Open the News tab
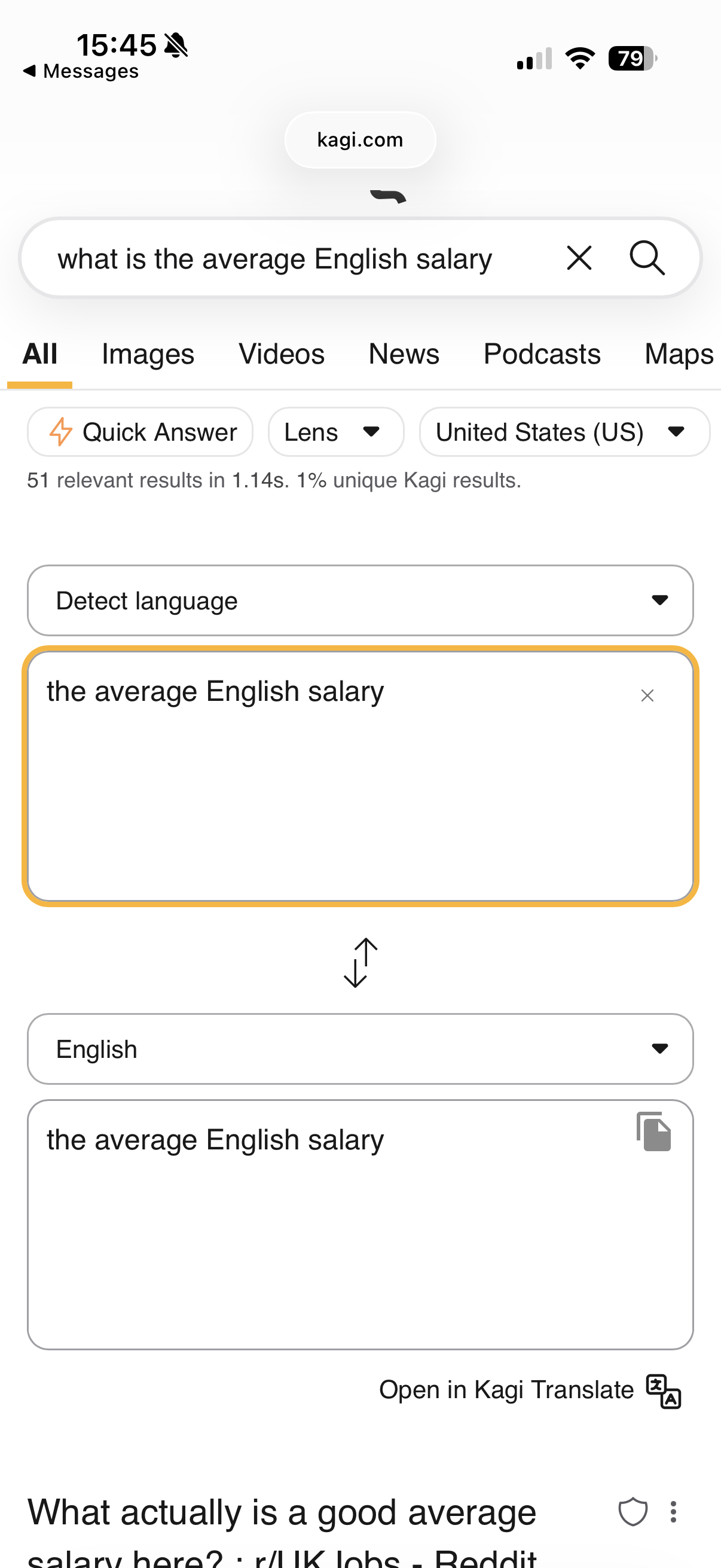The image size is (721, 1568). (404, 354)
